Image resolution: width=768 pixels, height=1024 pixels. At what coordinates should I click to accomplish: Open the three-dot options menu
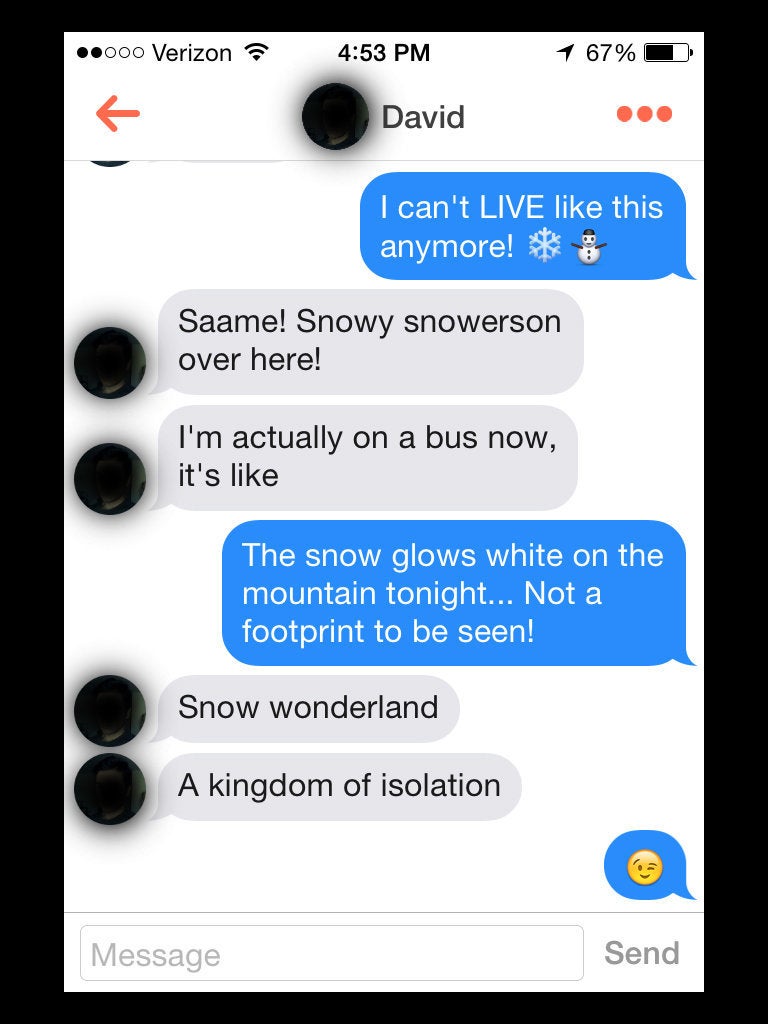644,114
